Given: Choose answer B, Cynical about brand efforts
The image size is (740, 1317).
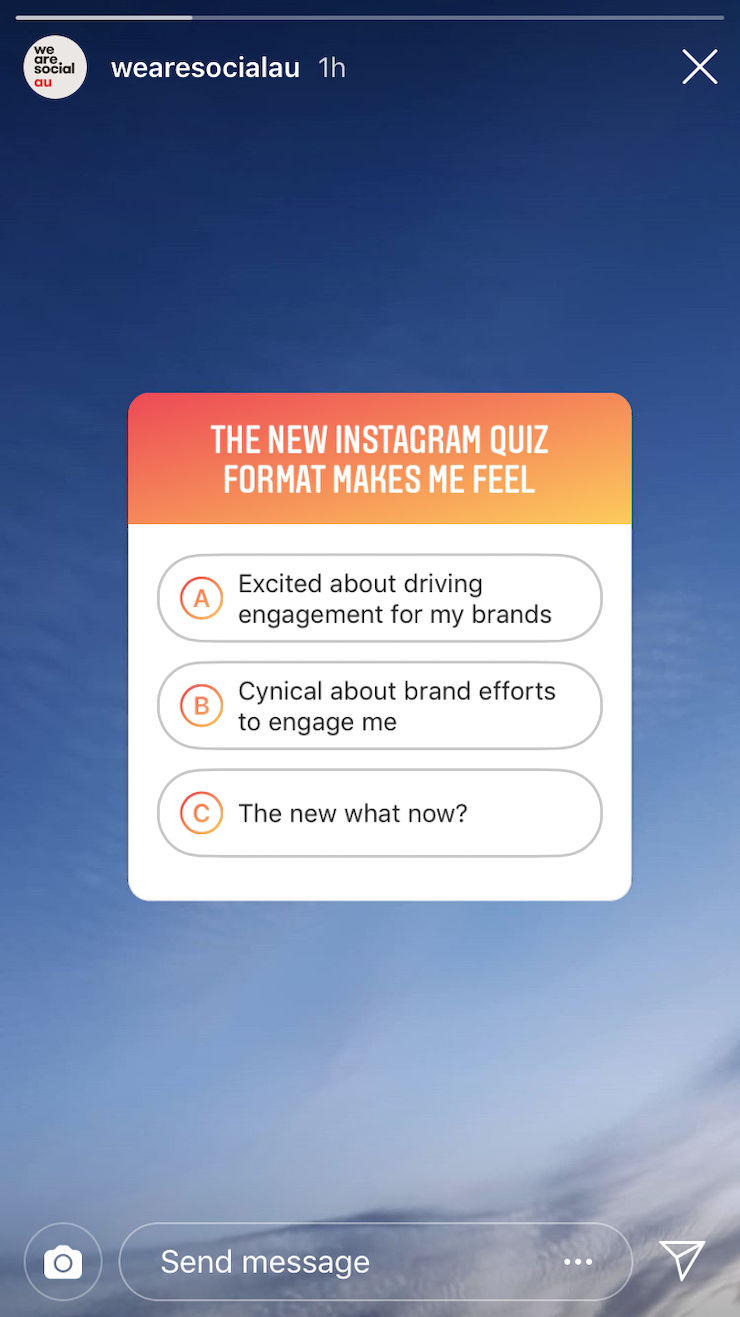Looking at the screenshot, I should [x=380, y=706].
